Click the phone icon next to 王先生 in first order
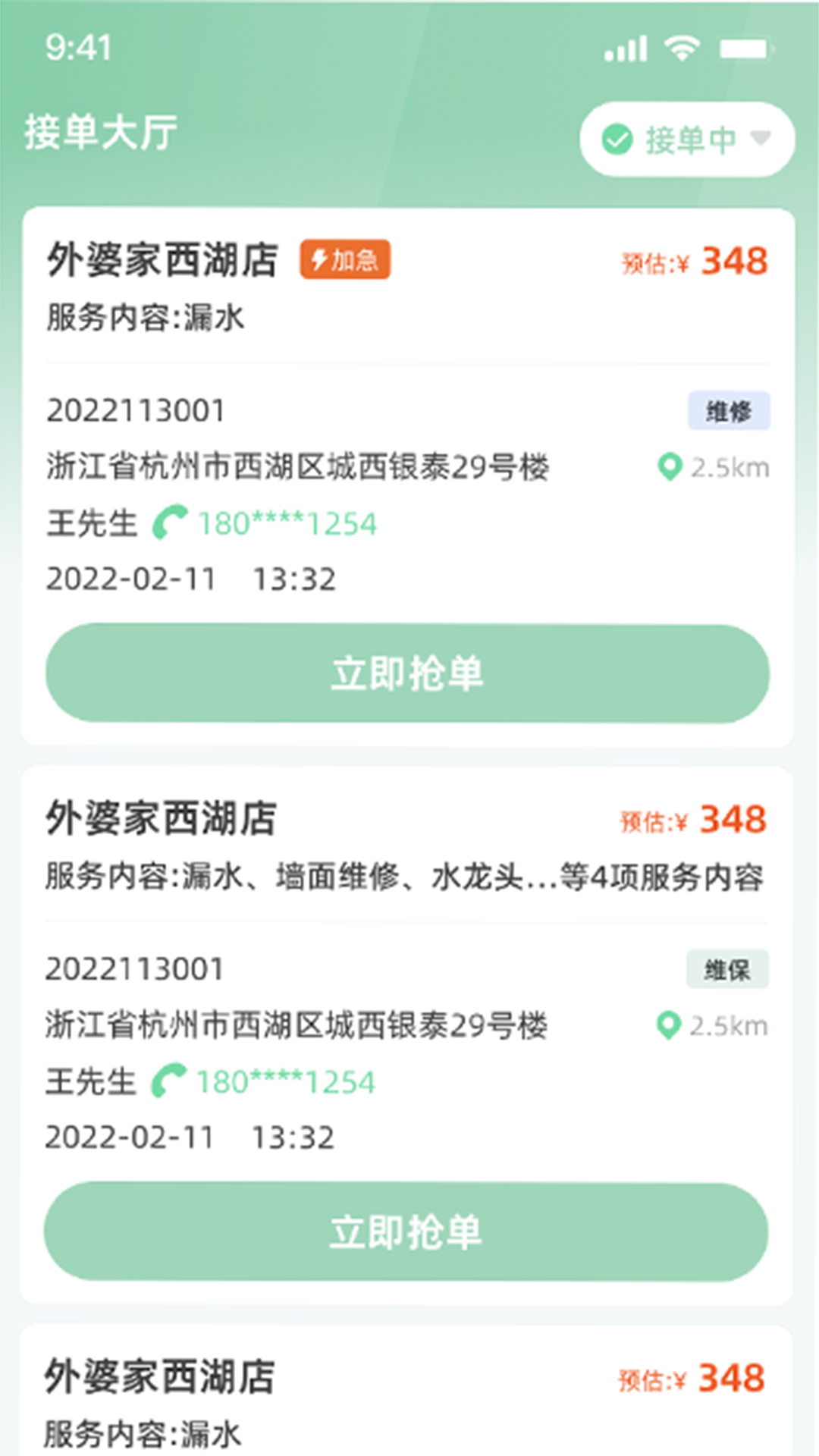 (171, 521)
